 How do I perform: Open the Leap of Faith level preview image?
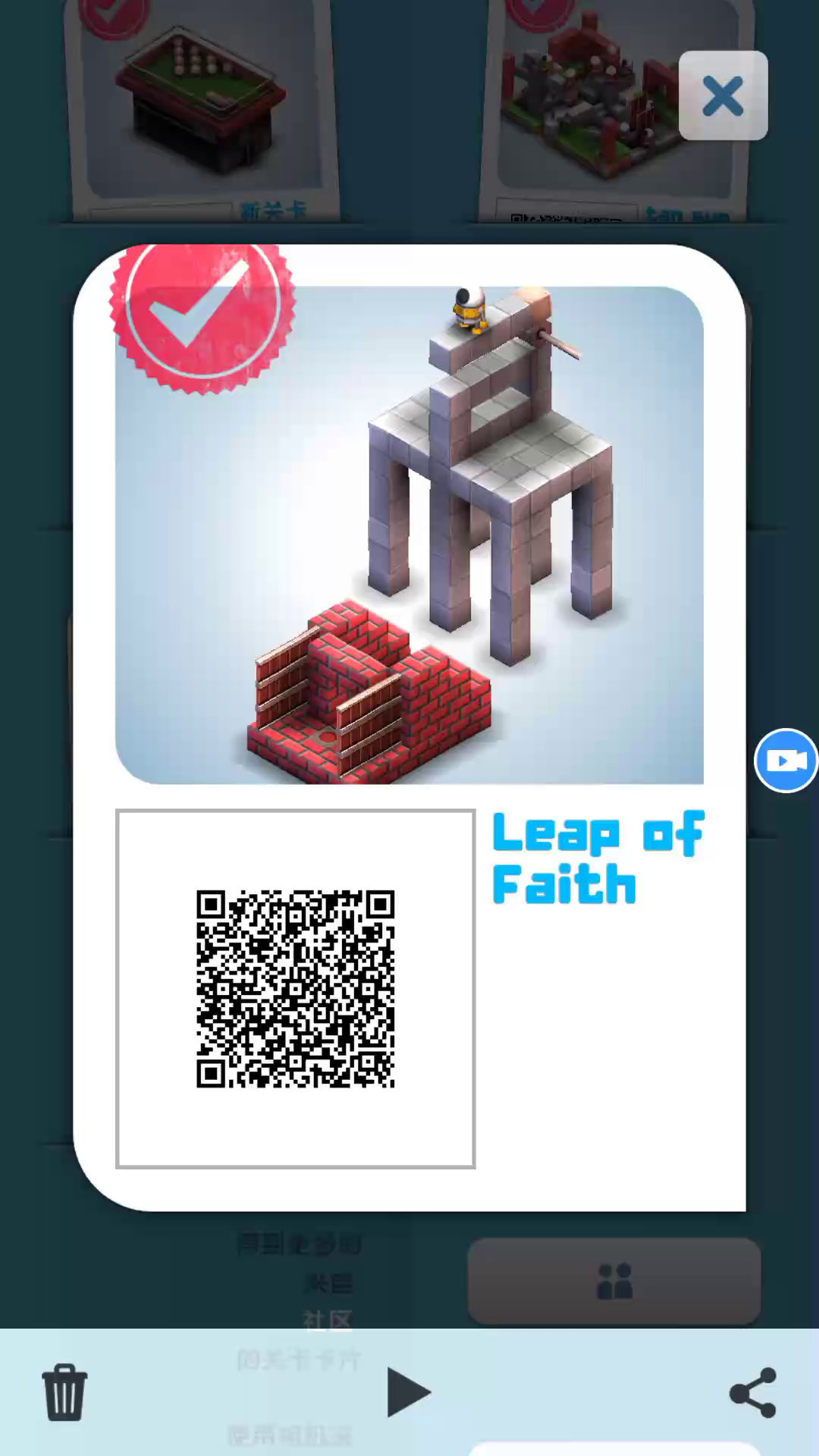(x=409, y=535)
